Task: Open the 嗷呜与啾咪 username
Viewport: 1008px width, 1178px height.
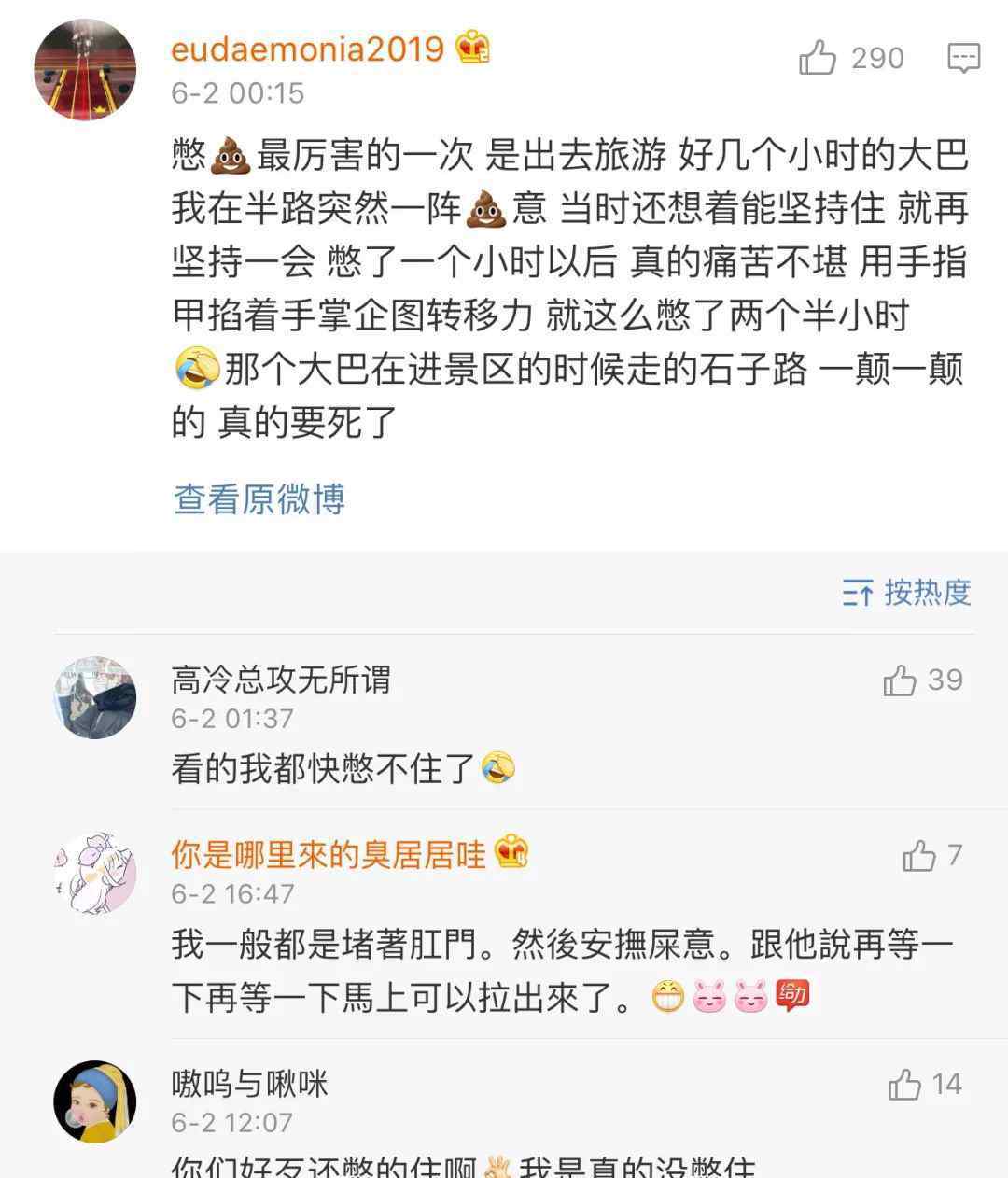Action: (249, 1084)
